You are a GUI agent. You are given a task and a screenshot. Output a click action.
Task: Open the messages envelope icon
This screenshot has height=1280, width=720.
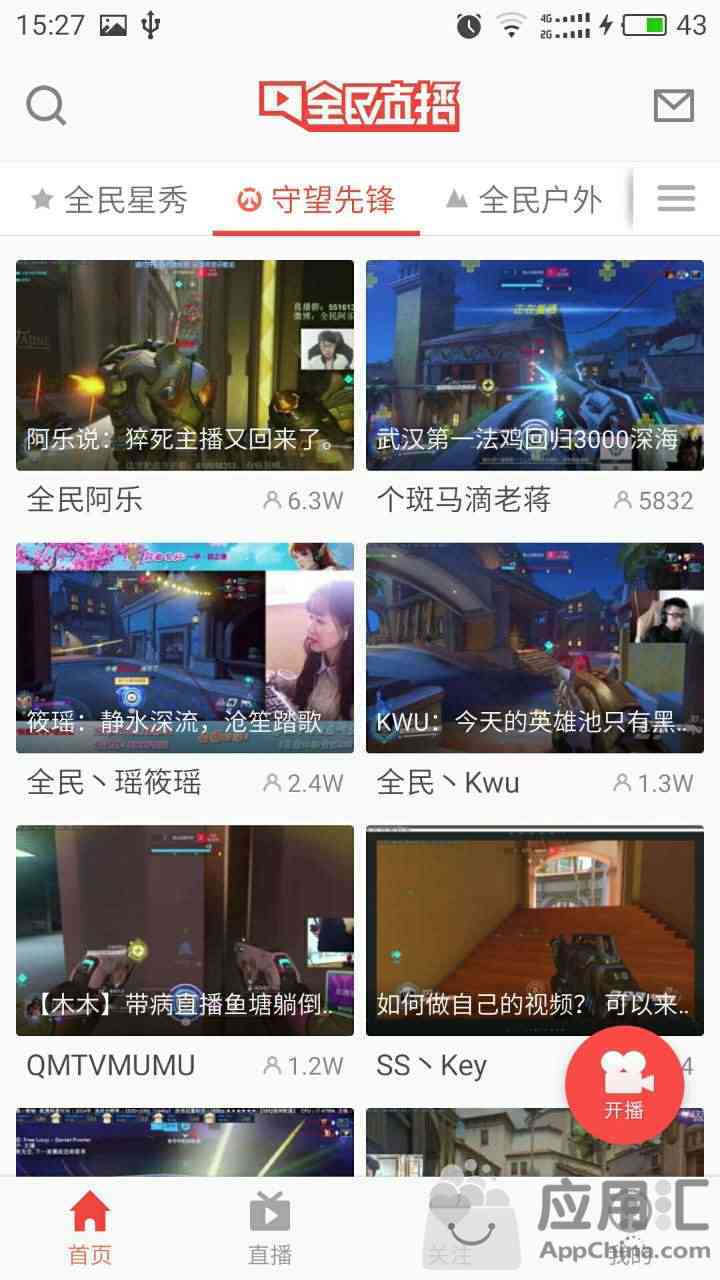point(673,105)
